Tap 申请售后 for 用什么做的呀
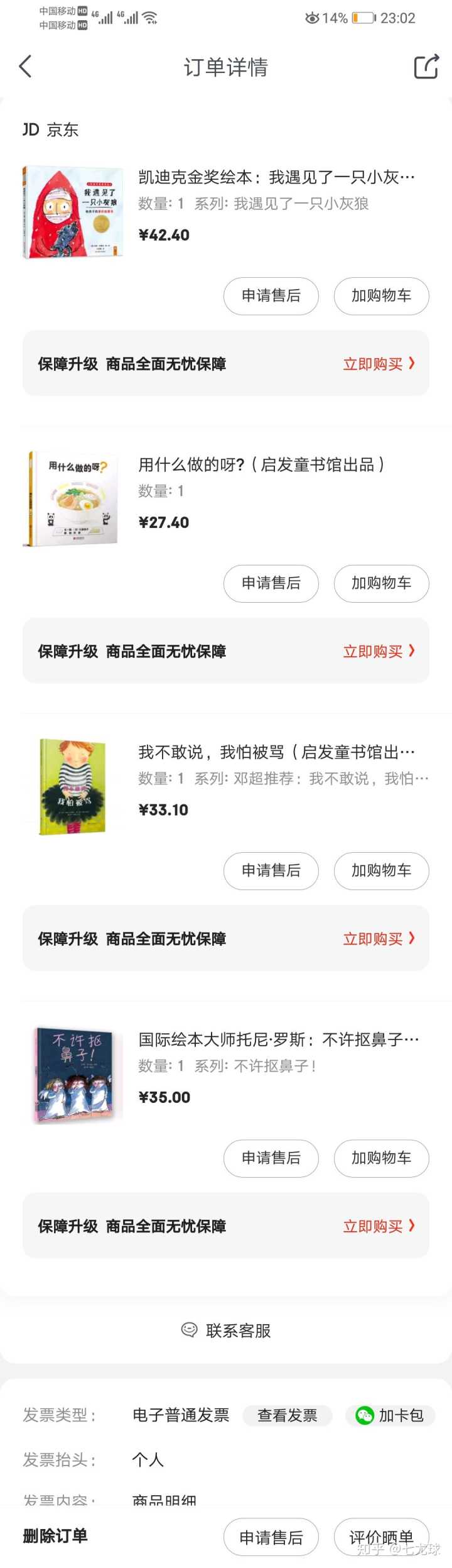The width and height of the screenshot is (452, 1568). click(x=271, y=583)
